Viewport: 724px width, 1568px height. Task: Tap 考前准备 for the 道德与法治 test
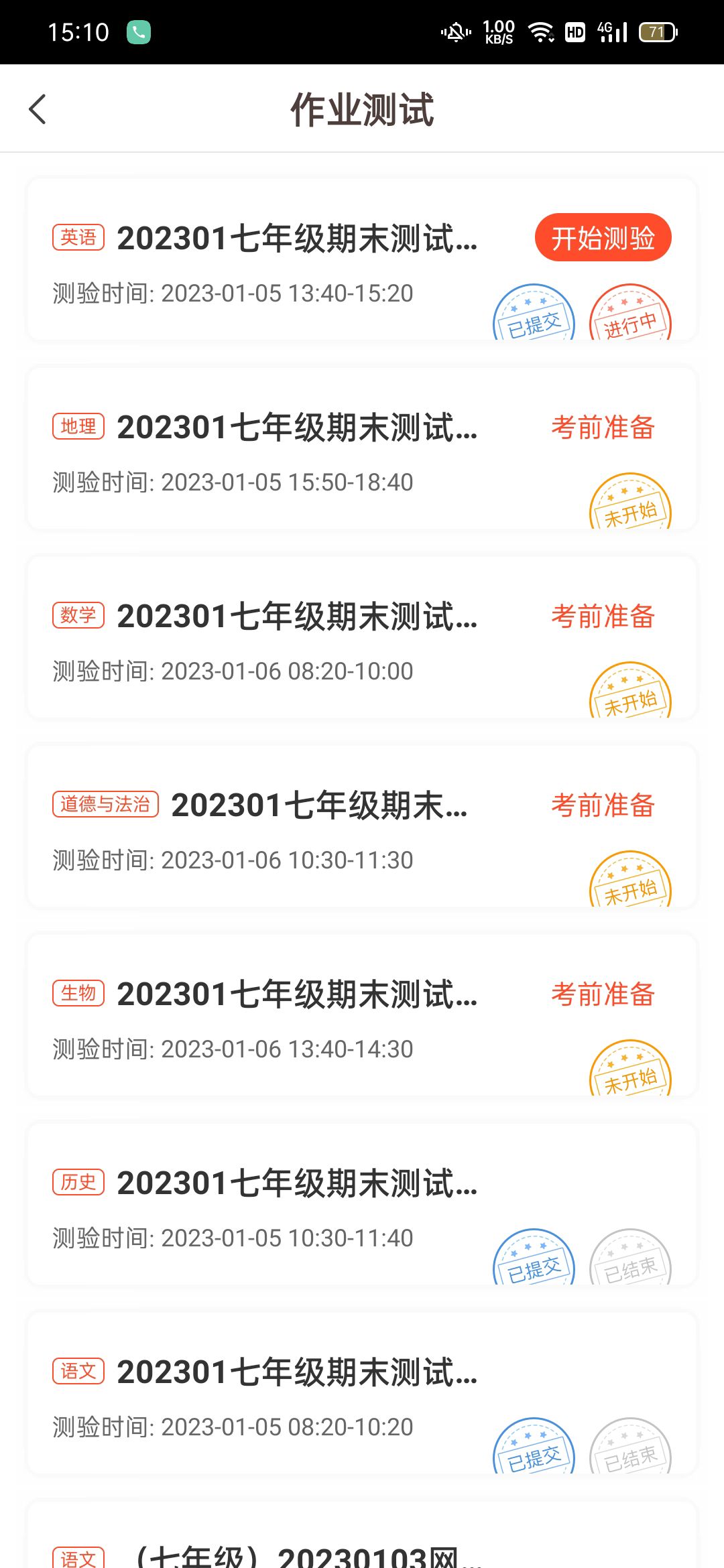point(603,805)
